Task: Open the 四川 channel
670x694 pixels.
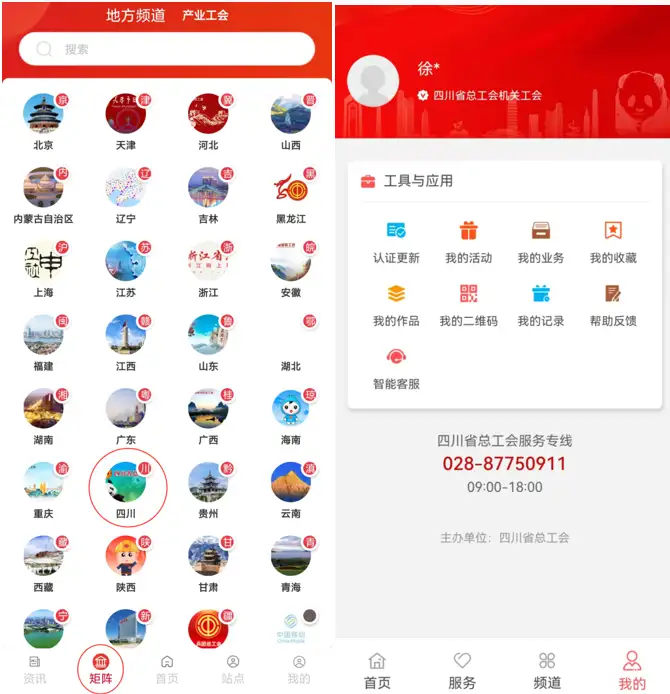Action: [x=126, y=484]
